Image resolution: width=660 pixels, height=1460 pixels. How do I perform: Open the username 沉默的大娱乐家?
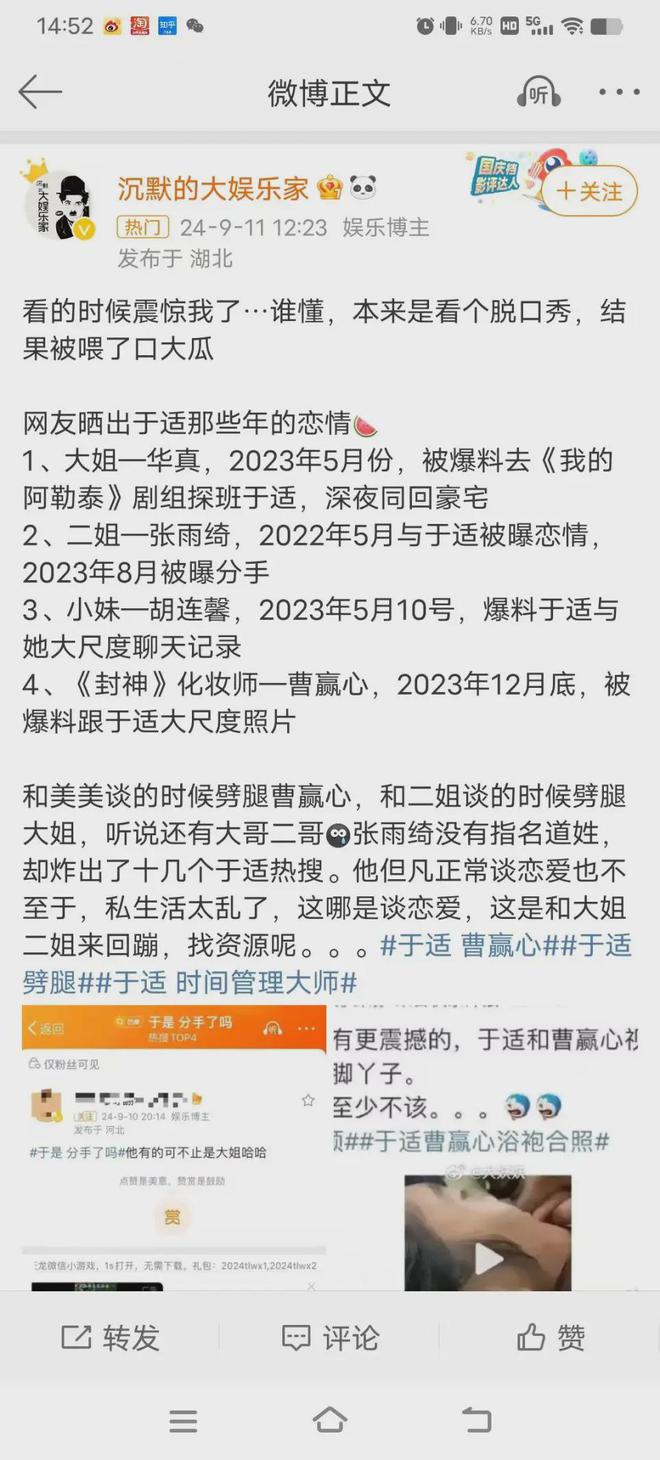click(x=213, y=188)
